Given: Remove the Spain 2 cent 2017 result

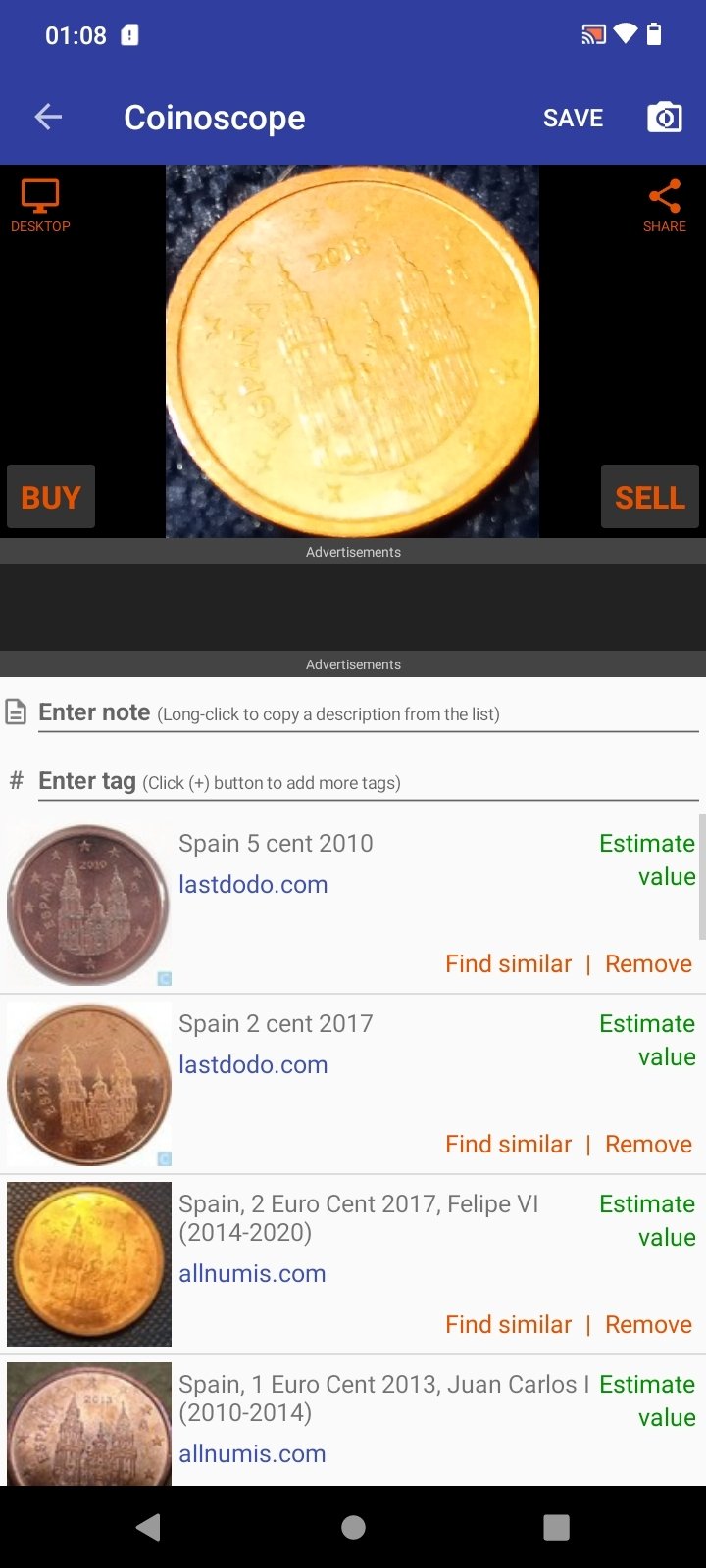Looking at the screenshot, I should (648, 1144).
